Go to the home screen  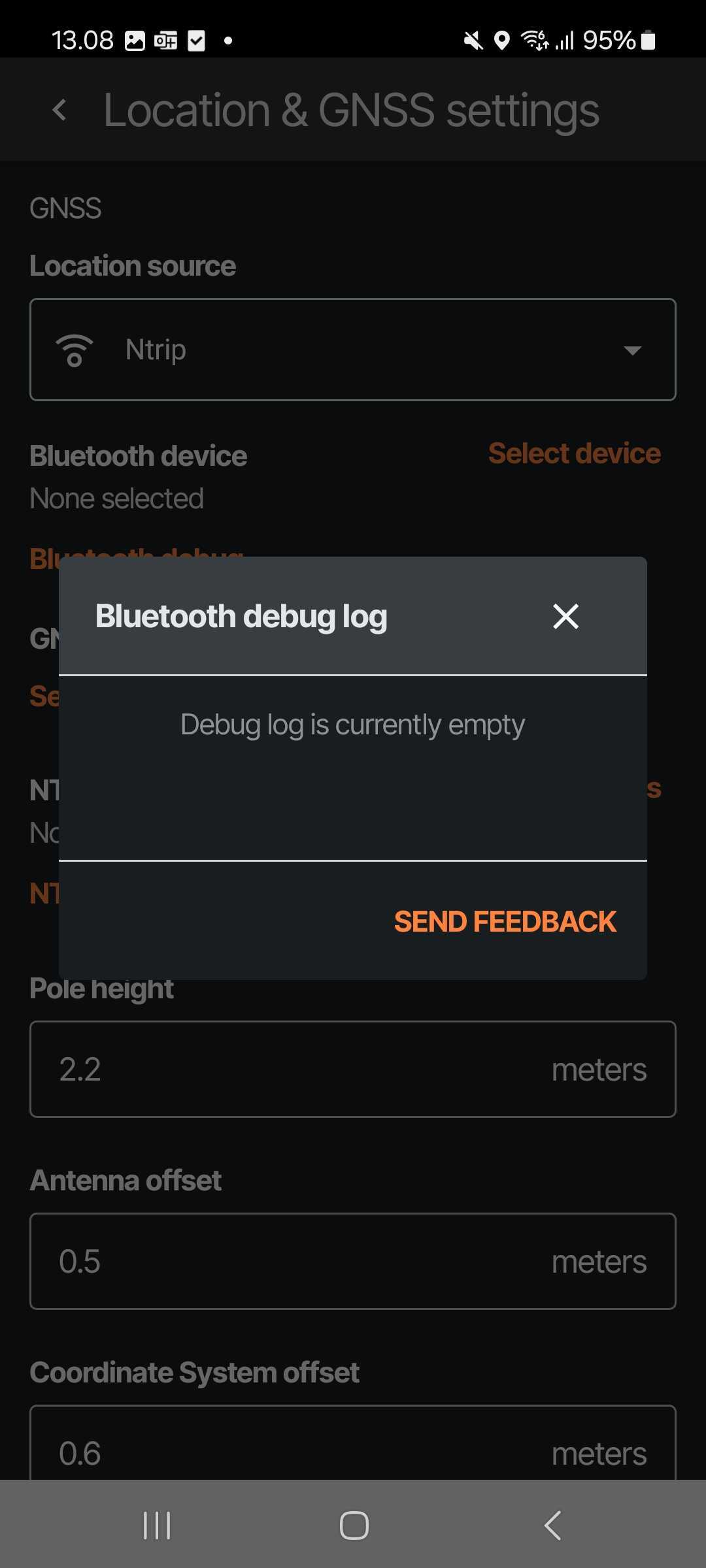[354, 1526]
